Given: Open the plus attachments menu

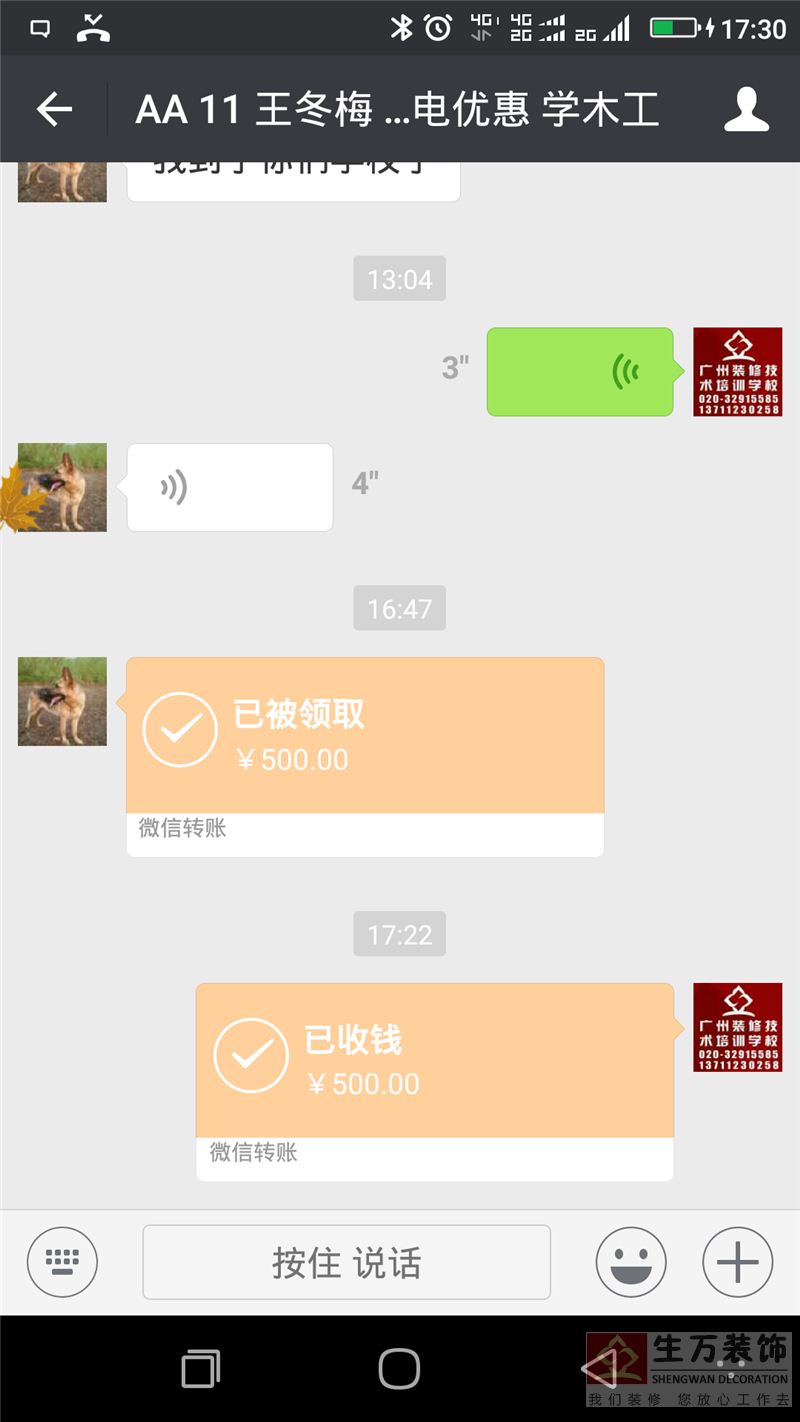Looking at the screenshot, I should 738,1262.
